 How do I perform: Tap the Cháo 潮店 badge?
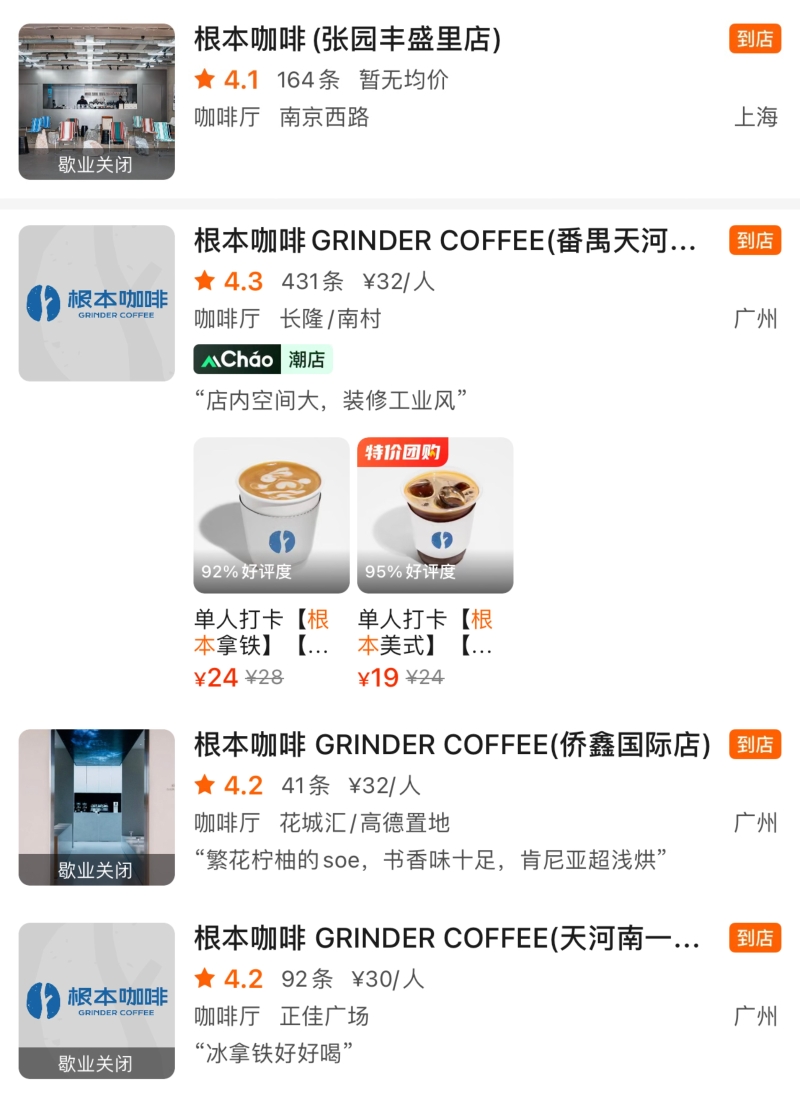262,360
